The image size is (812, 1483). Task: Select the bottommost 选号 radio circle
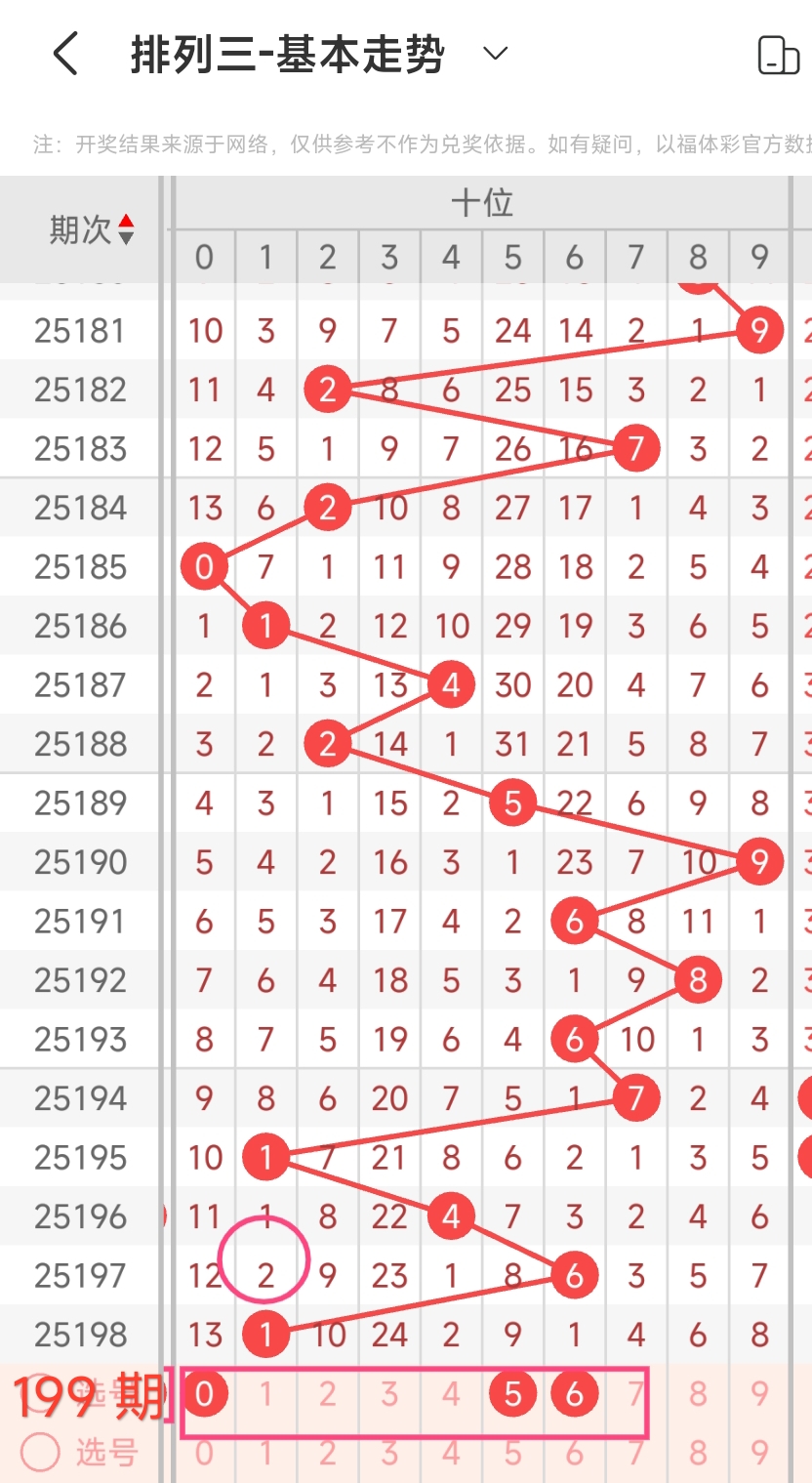click(x=41, y=1453)
